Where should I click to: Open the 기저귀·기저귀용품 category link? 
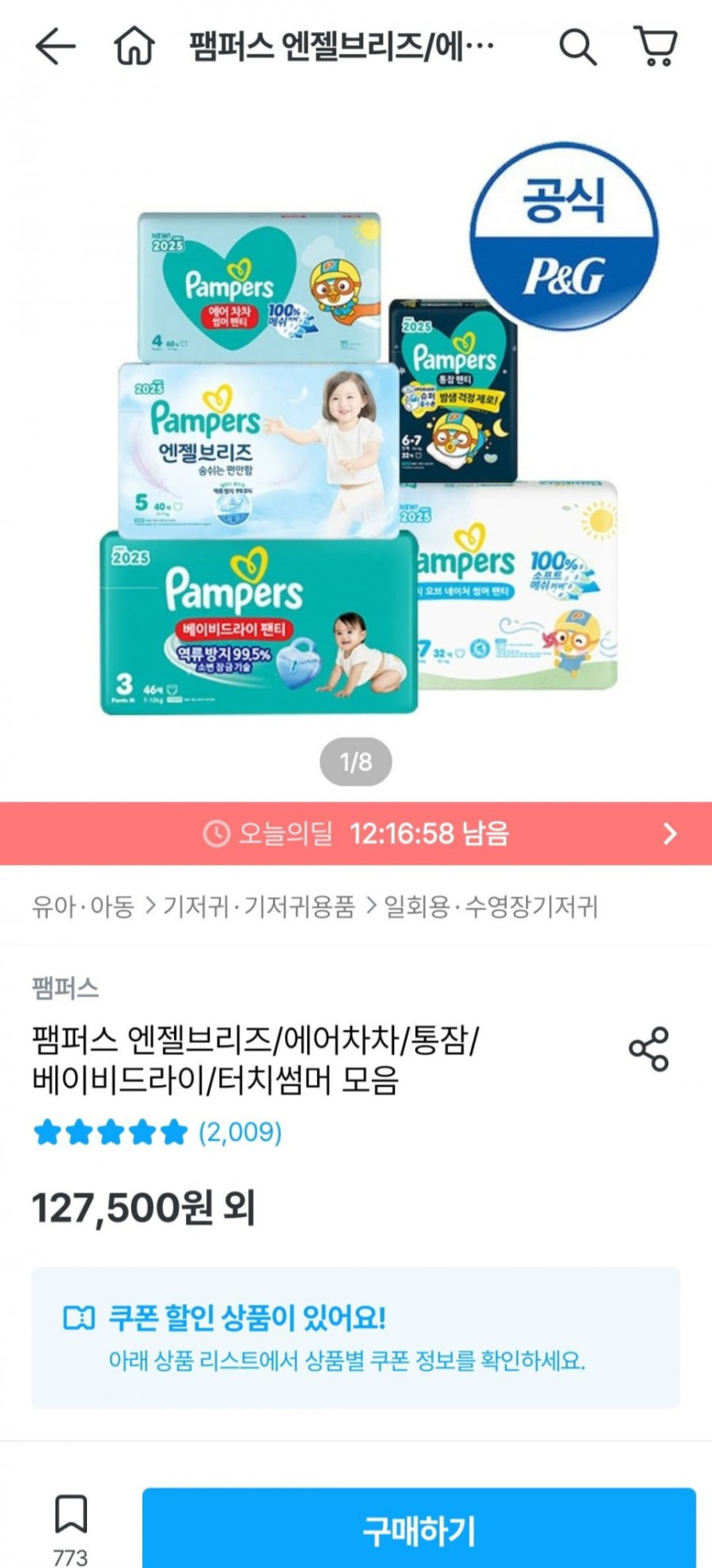(x=258, y=906)
